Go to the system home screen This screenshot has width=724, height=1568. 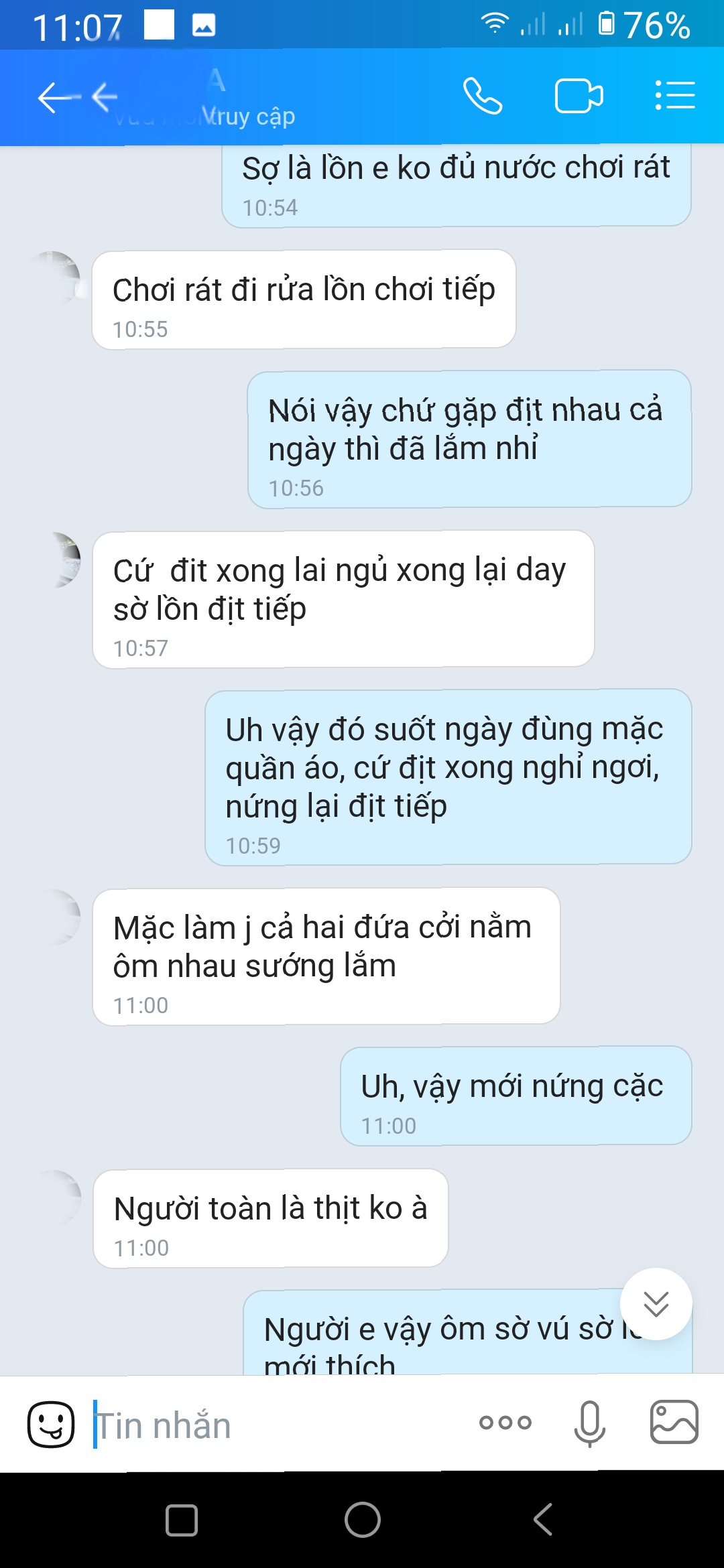coord(363,1520)
